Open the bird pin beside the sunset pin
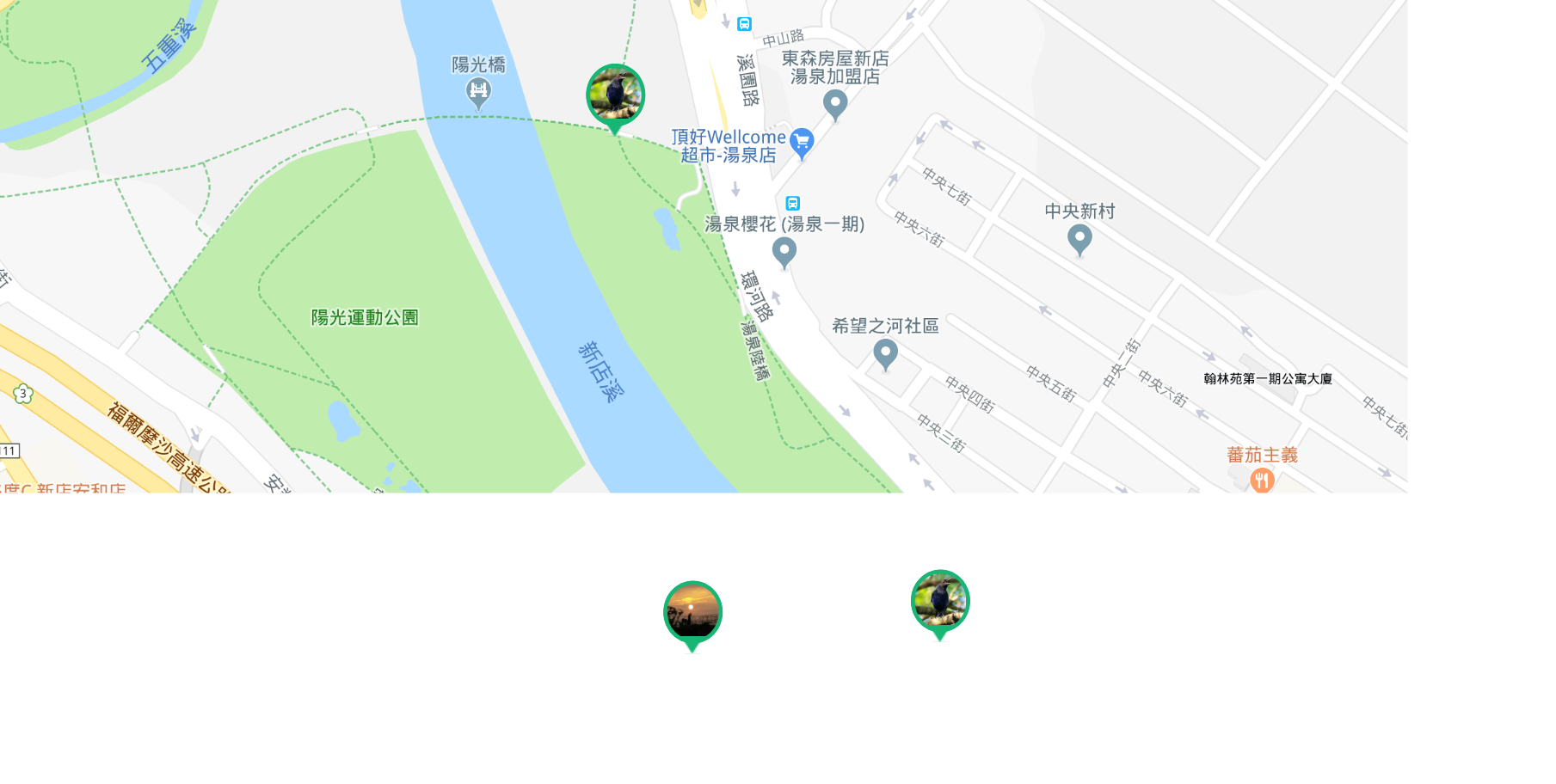 [x=940, y=601]
